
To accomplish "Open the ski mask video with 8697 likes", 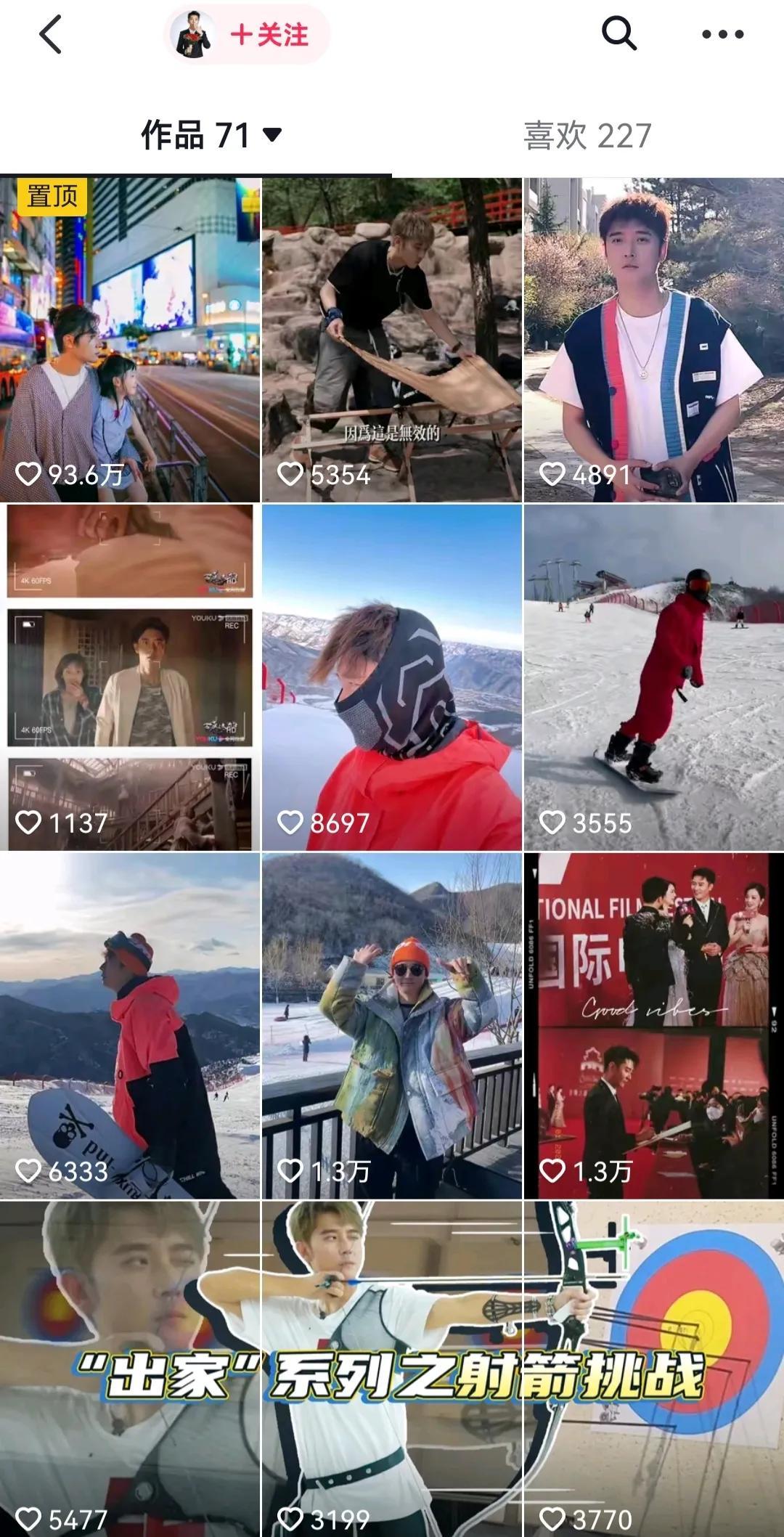I will tap(391, 677).
